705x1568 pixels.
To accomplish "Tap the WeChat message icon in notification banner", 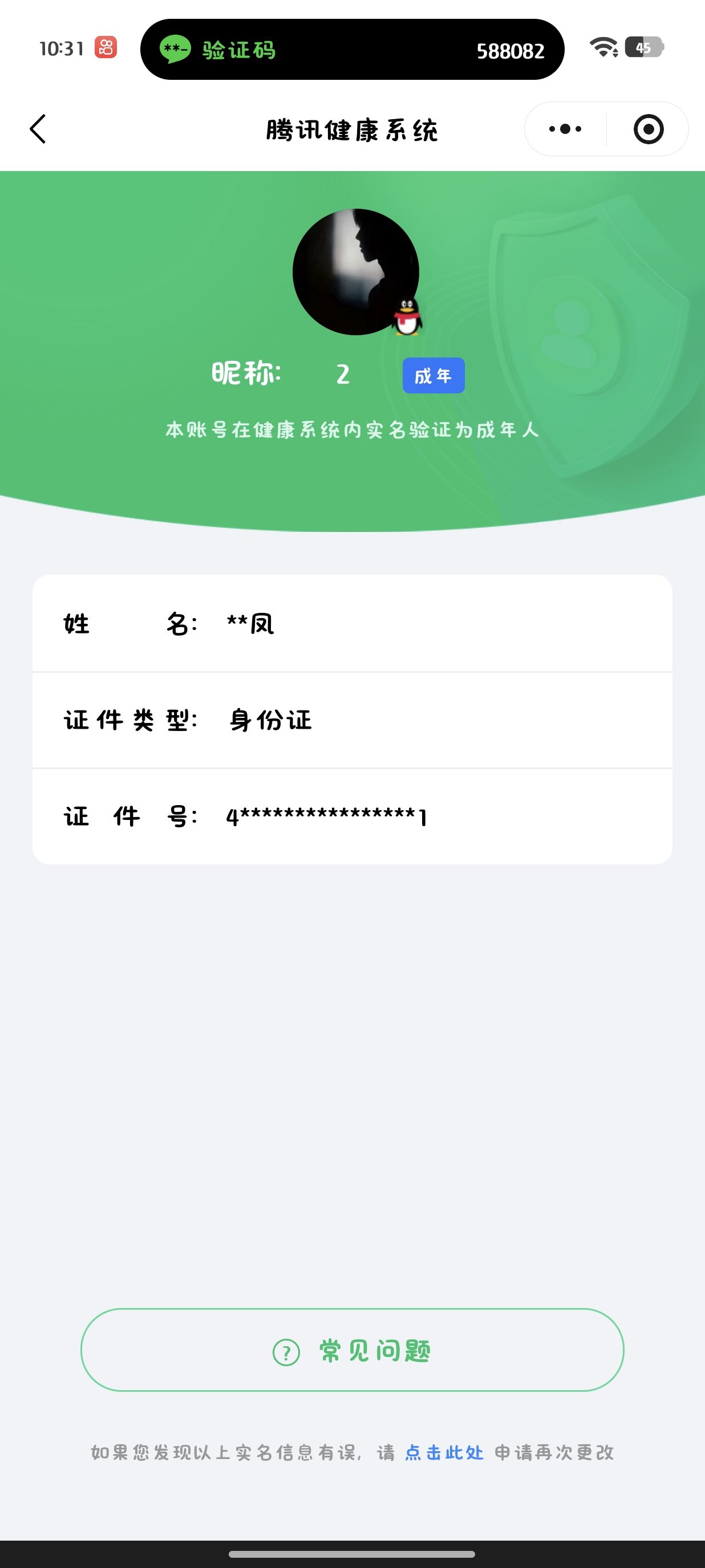I will tap(176, 51).
